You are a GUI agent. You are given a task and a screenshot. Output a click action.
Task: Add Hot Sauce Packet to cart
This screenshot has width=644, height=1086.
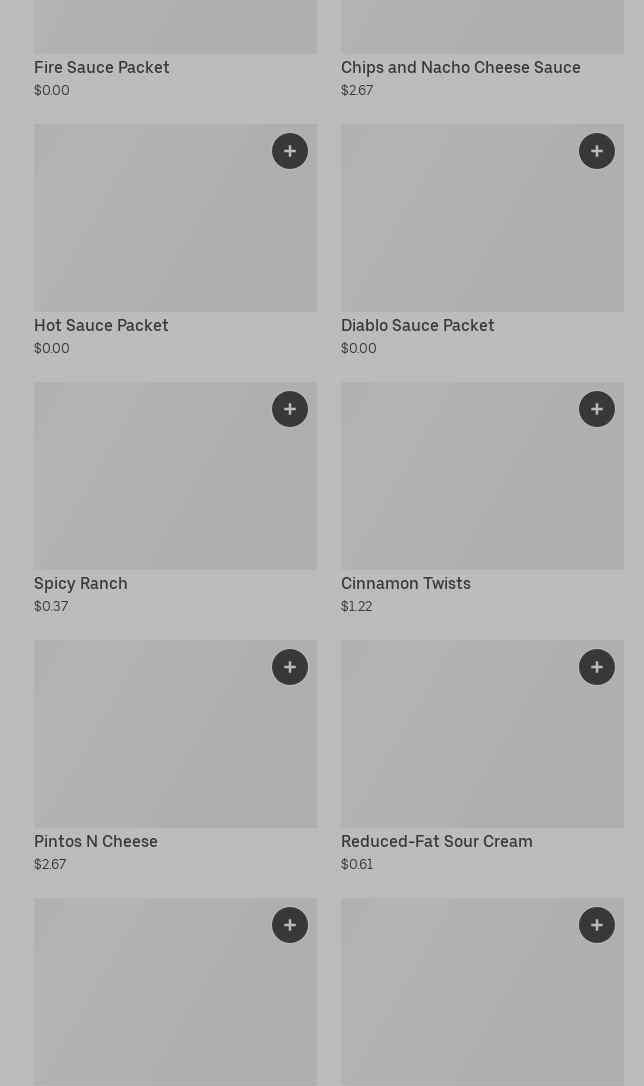point(290,151)
